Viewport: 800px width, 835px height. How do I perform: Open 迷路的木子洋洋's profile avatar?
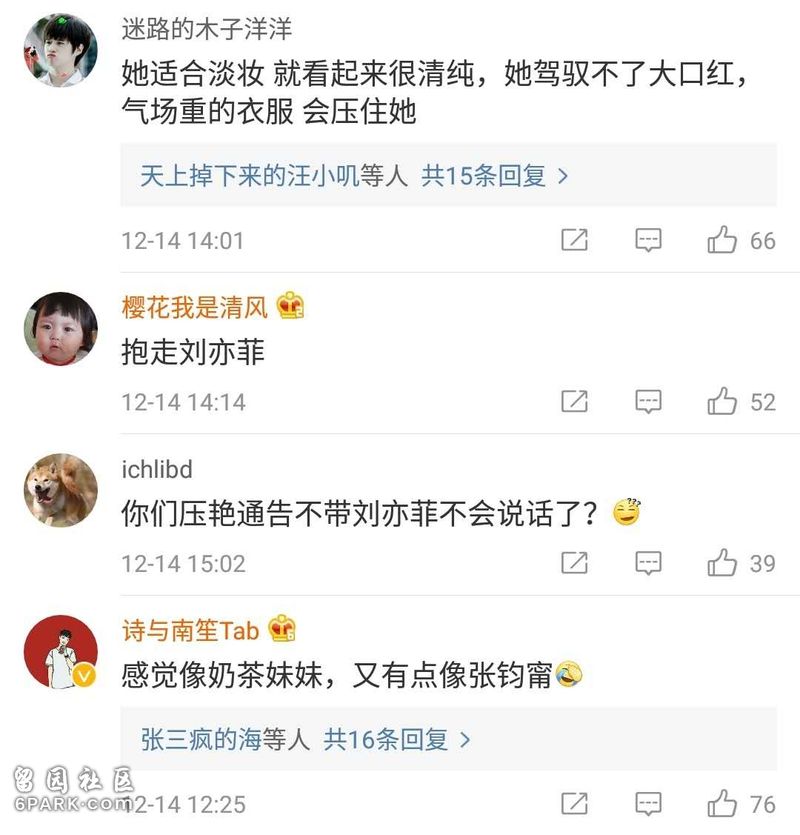point(60,50)
